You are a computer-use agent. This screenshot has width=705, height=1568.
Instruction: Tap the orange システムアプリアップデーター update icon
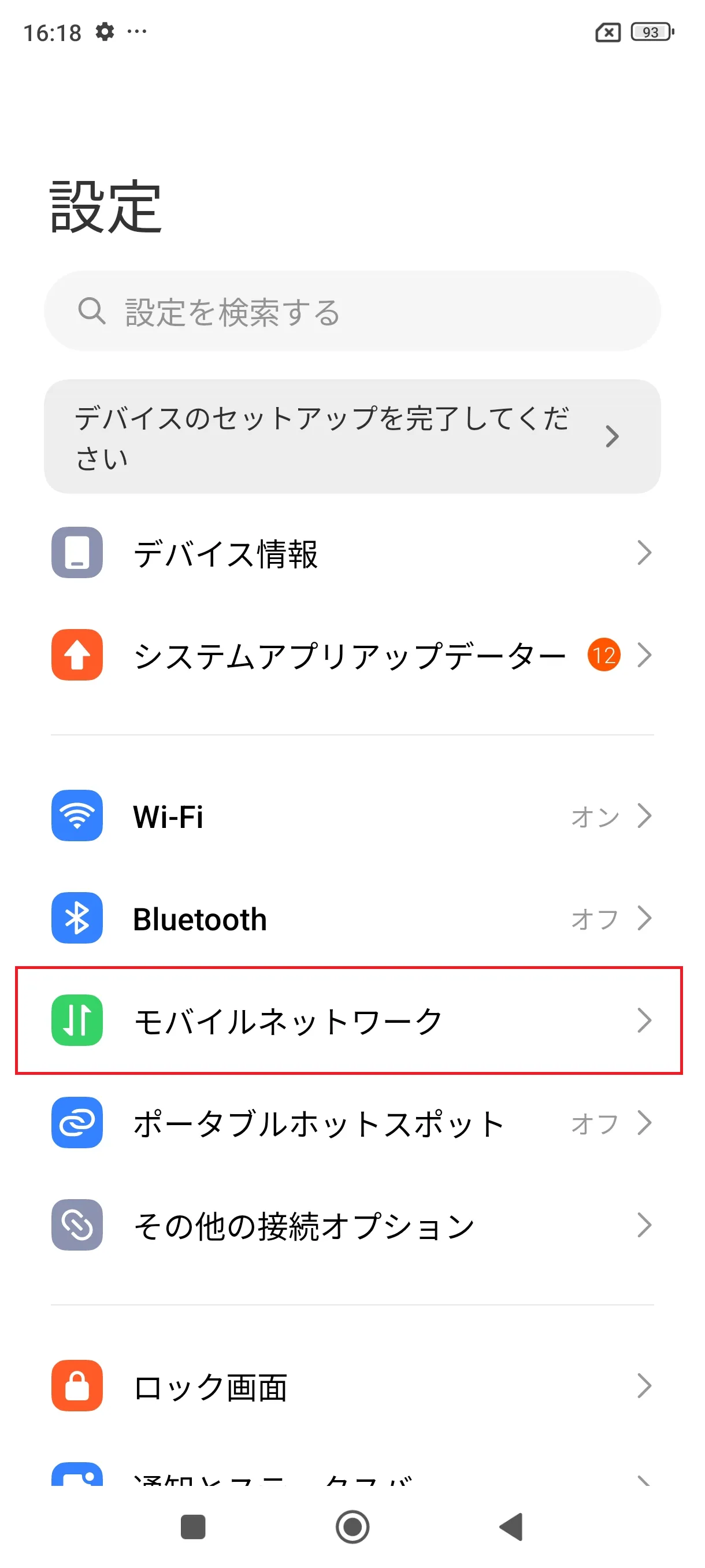click(77, 655)
